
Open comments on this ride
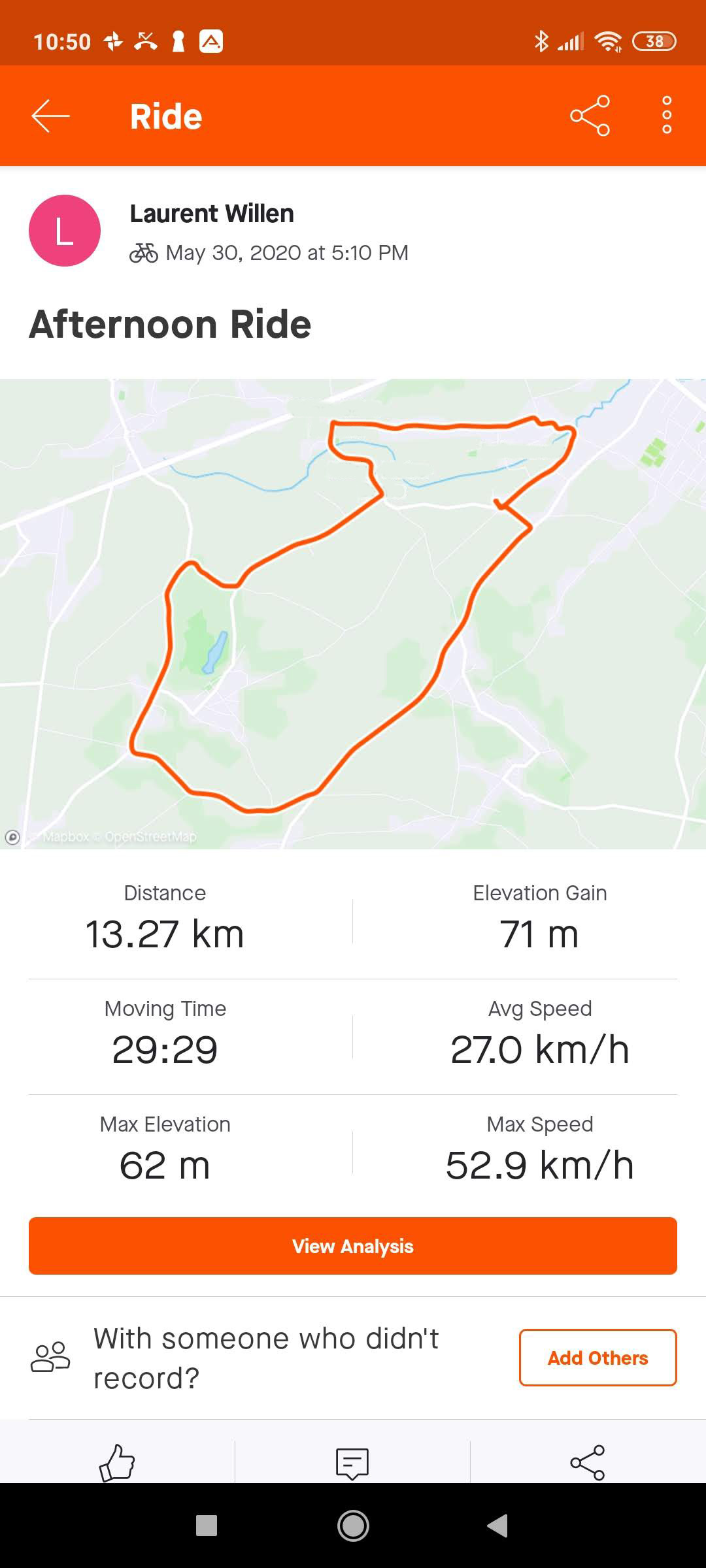pos(352,1463)
